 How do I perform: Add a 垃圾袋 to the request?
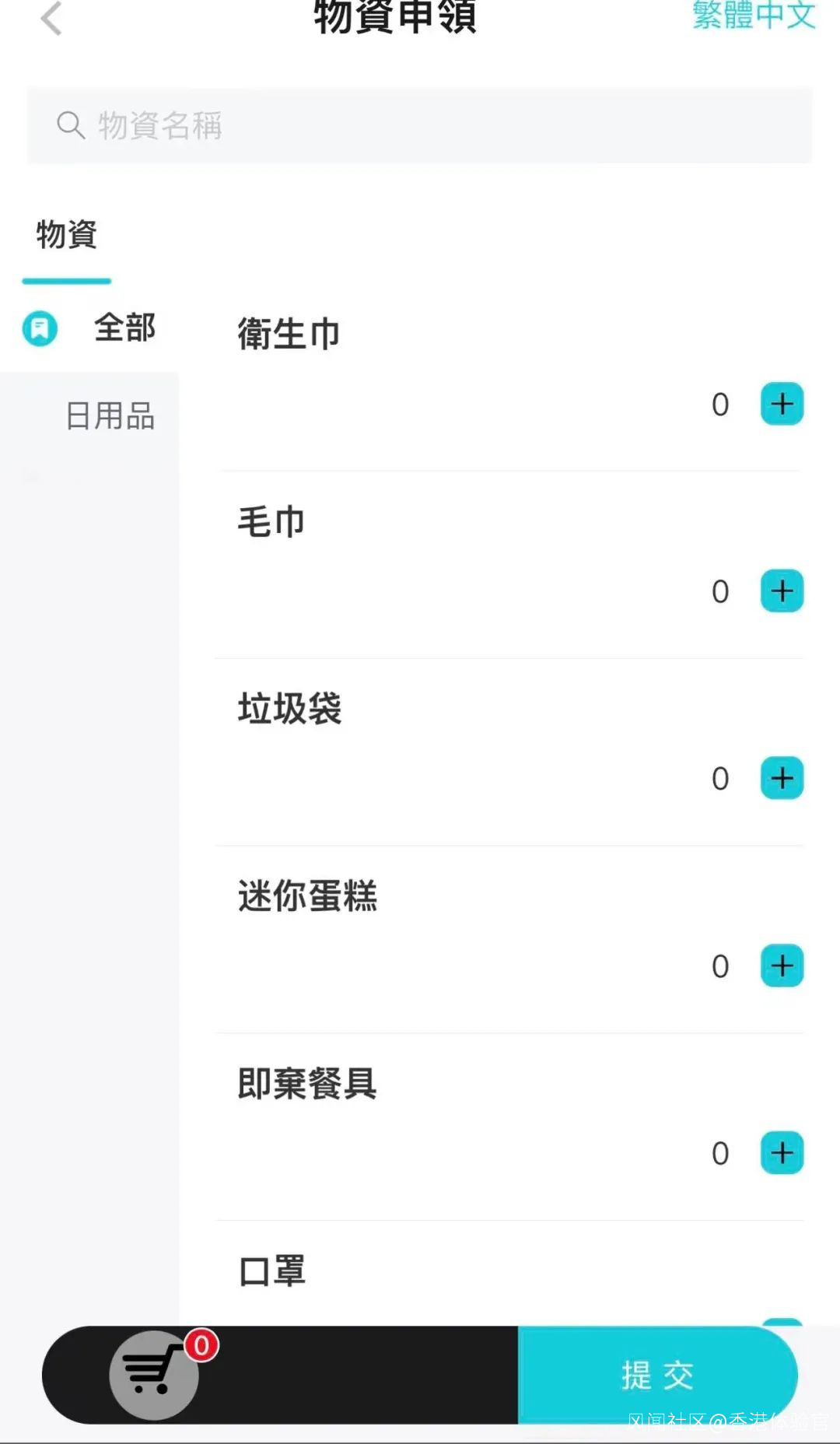click(782, 778)
